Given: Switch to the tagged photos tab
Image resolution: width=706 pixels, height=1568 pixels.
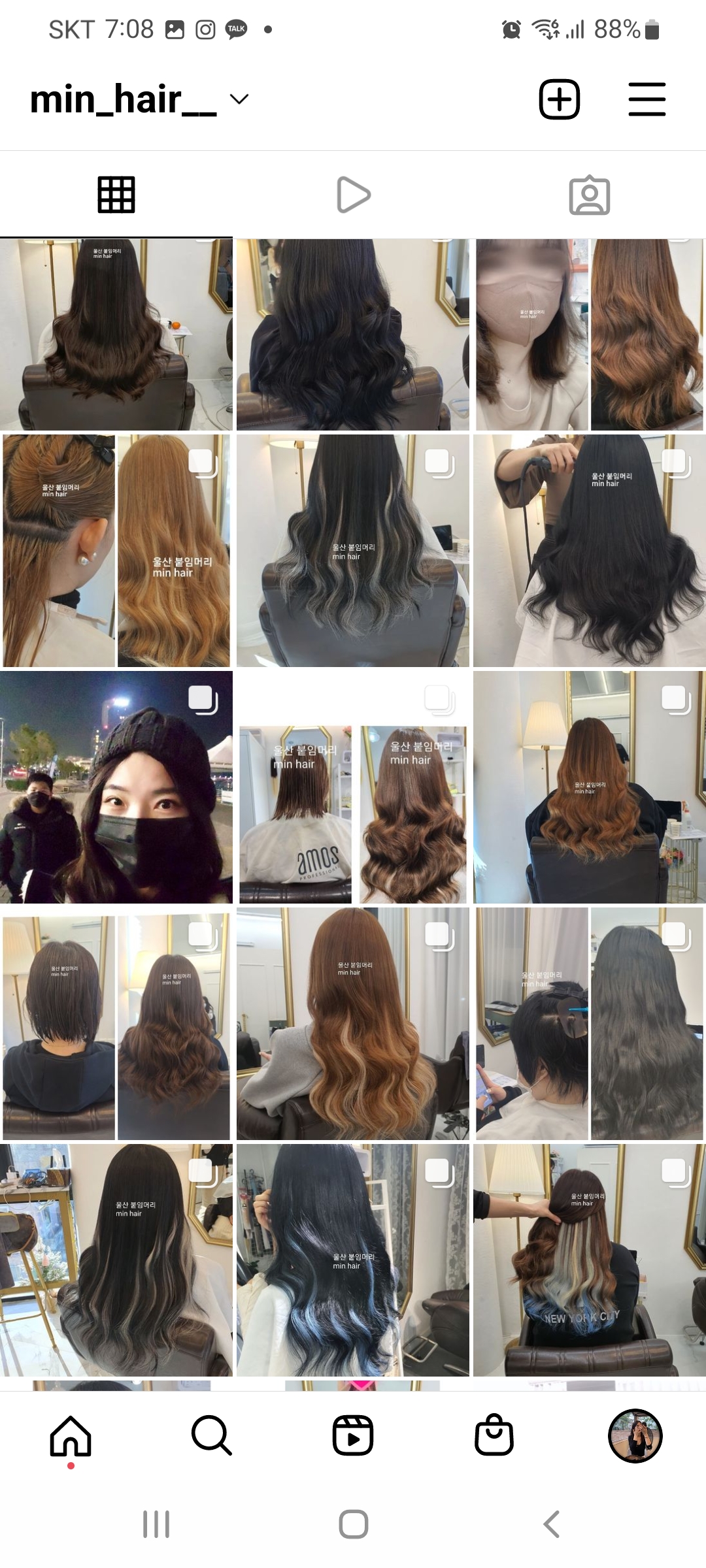Looking at the screenshot, I should [589, 195].
